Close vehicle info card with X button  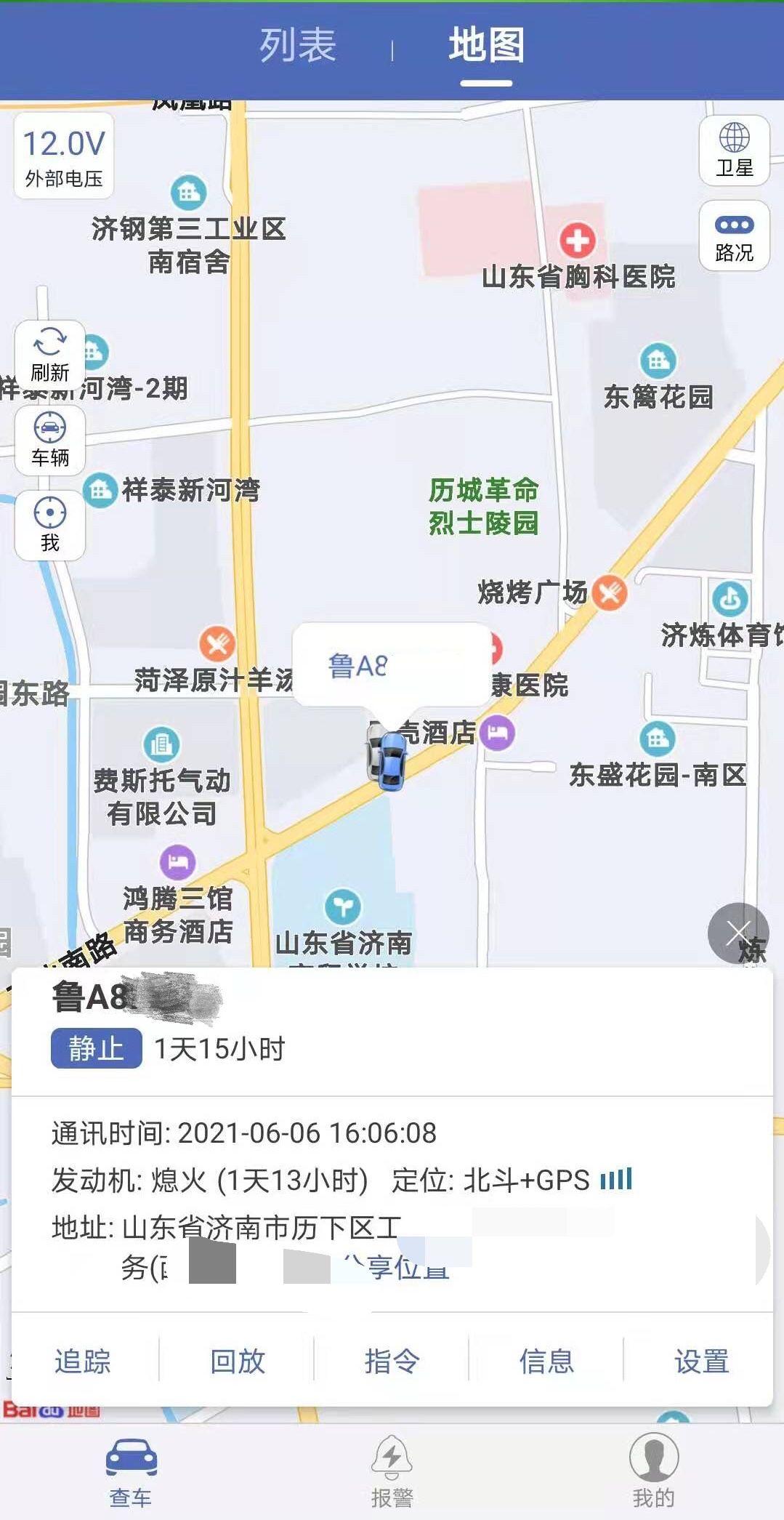[x=739, y=934]
